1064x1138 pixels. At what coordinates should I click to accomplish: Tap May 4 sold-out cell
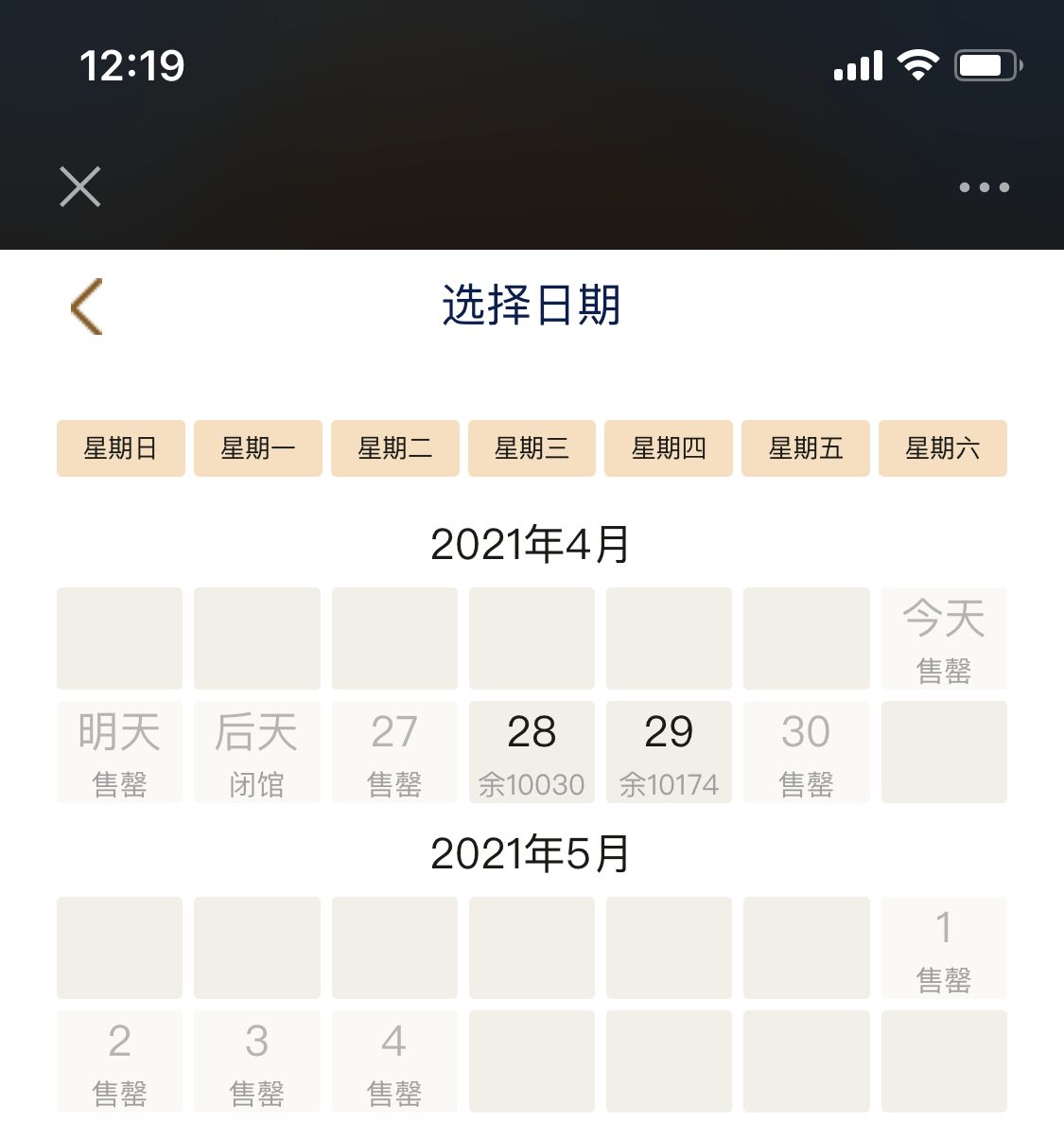[394, 1060]
